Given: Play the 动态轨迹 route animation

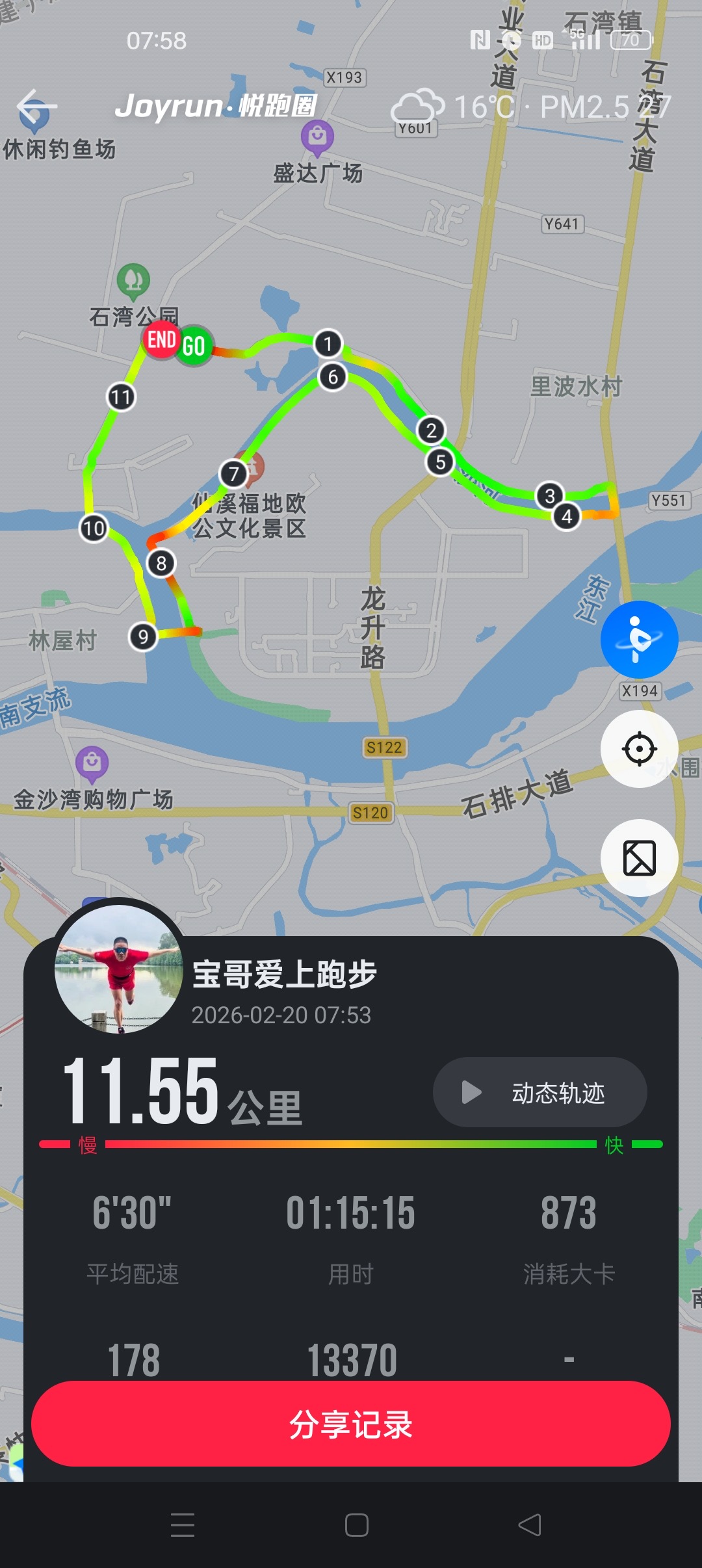Looking at the screenshot, I should (x=539, y=1092).
